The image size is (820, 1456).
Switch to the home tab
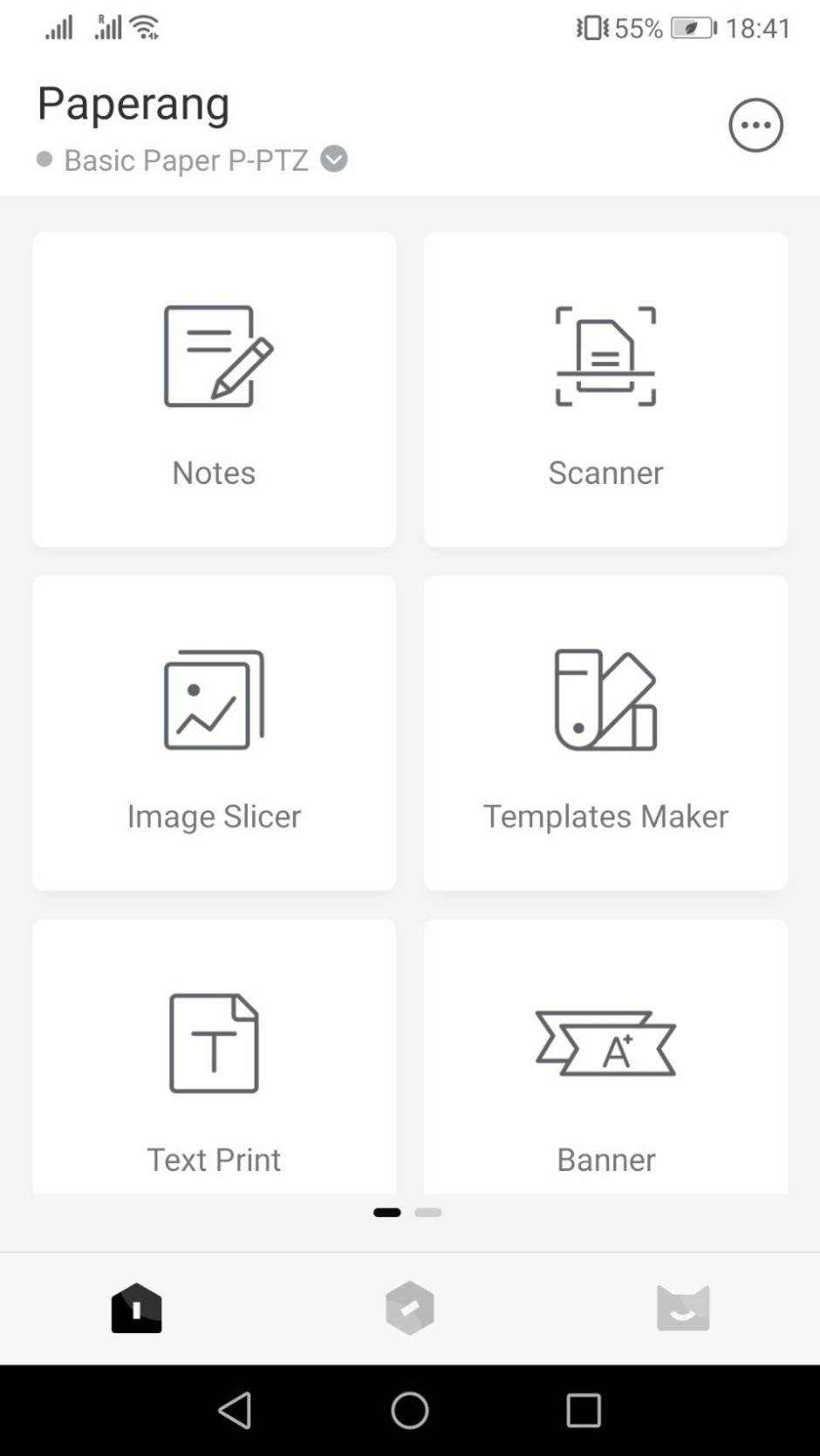tap(136, 1308)
